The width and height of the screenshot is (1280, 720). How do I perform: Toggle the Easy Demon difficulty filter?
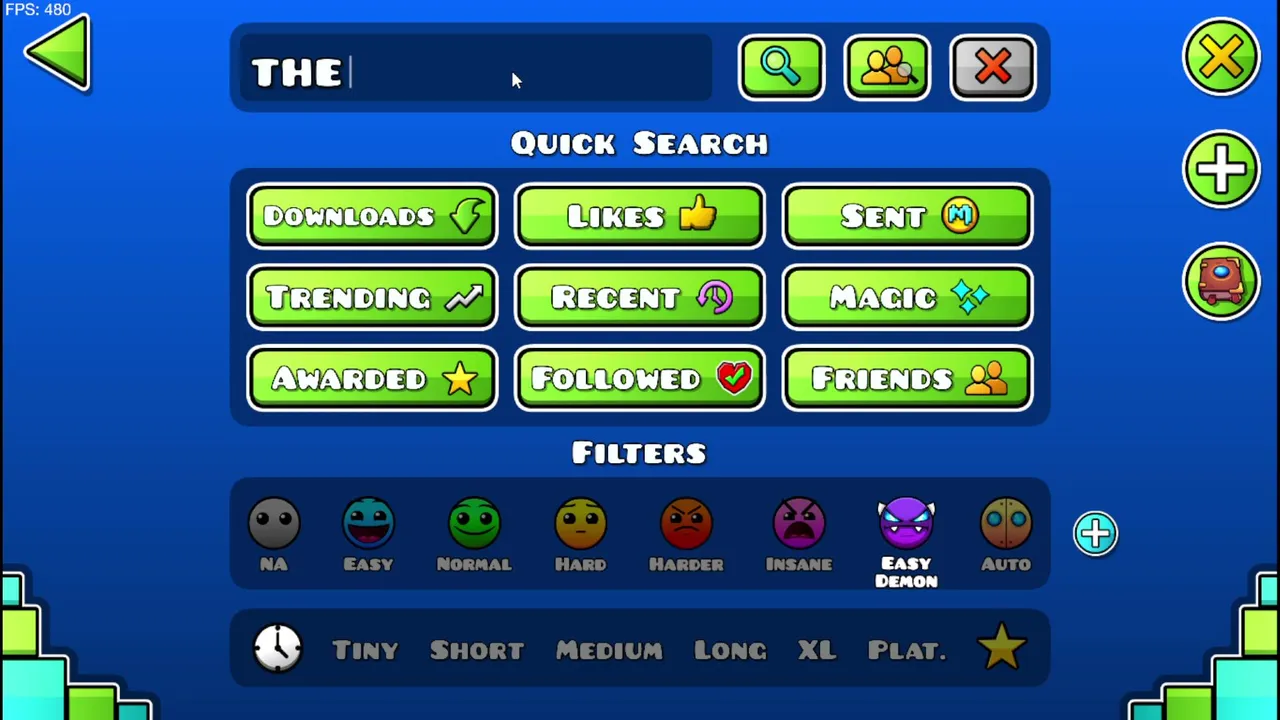coord(906,538)
